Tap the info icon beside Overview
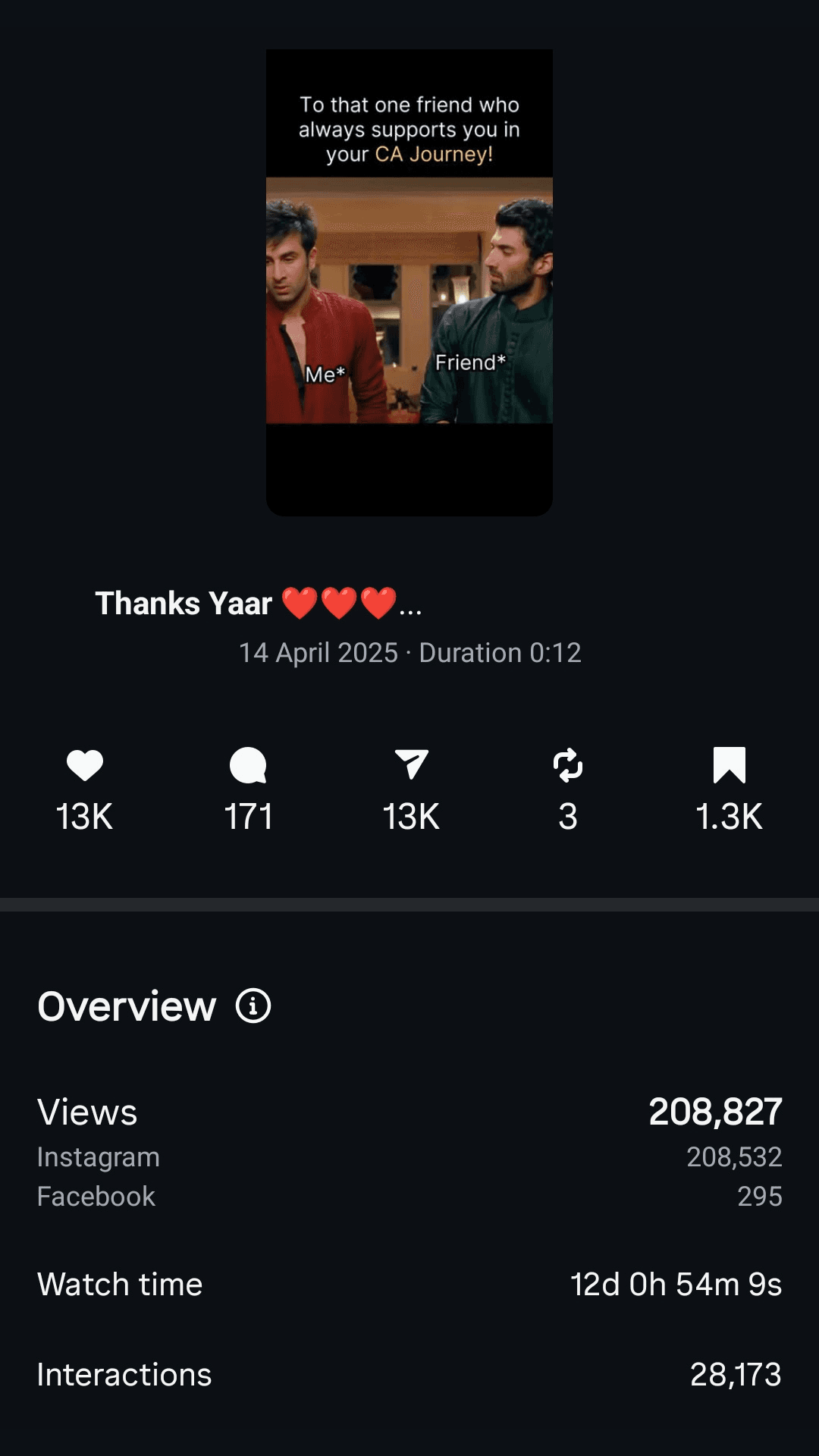This screenshot has width=819, height=1456. pyautogui.click(x=253, y=1006)
